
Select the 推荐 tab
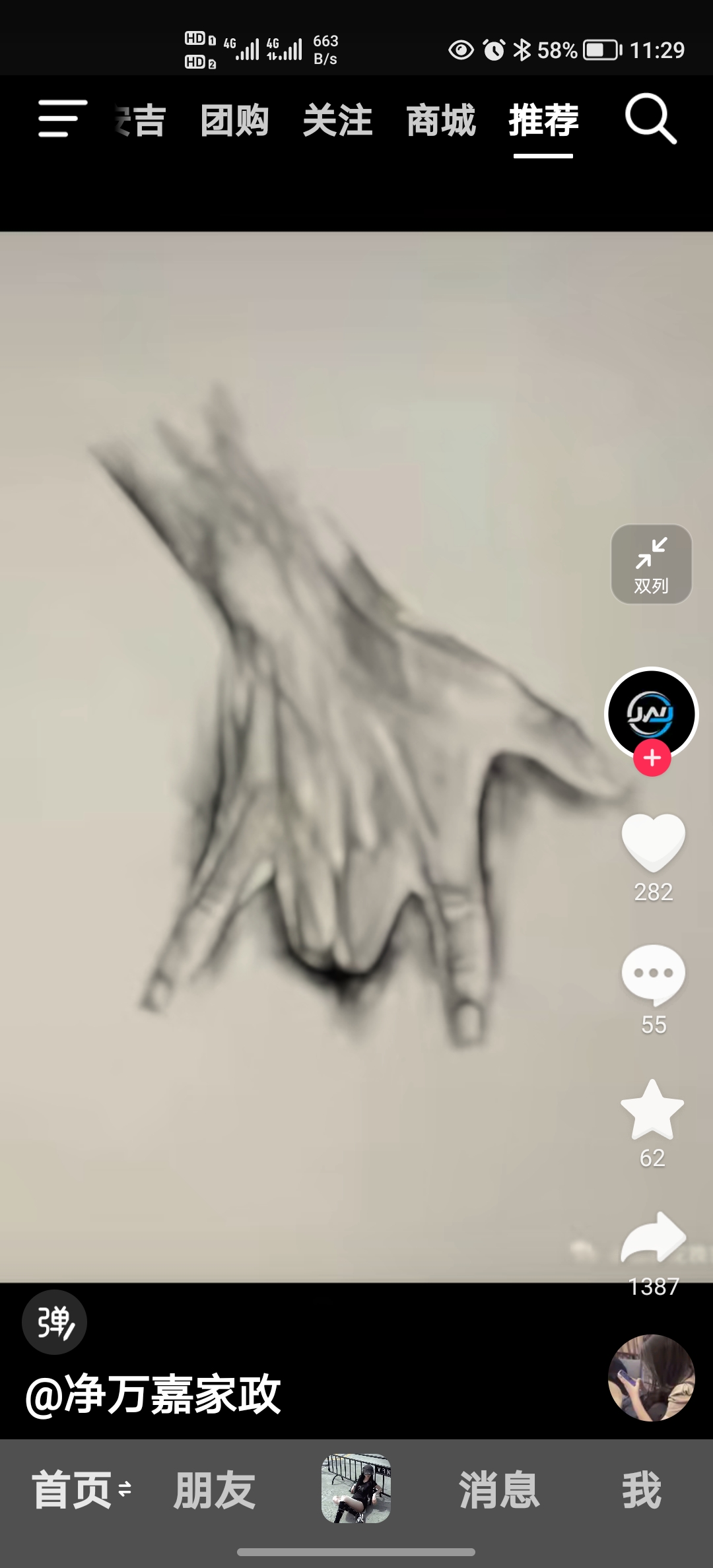543,121
